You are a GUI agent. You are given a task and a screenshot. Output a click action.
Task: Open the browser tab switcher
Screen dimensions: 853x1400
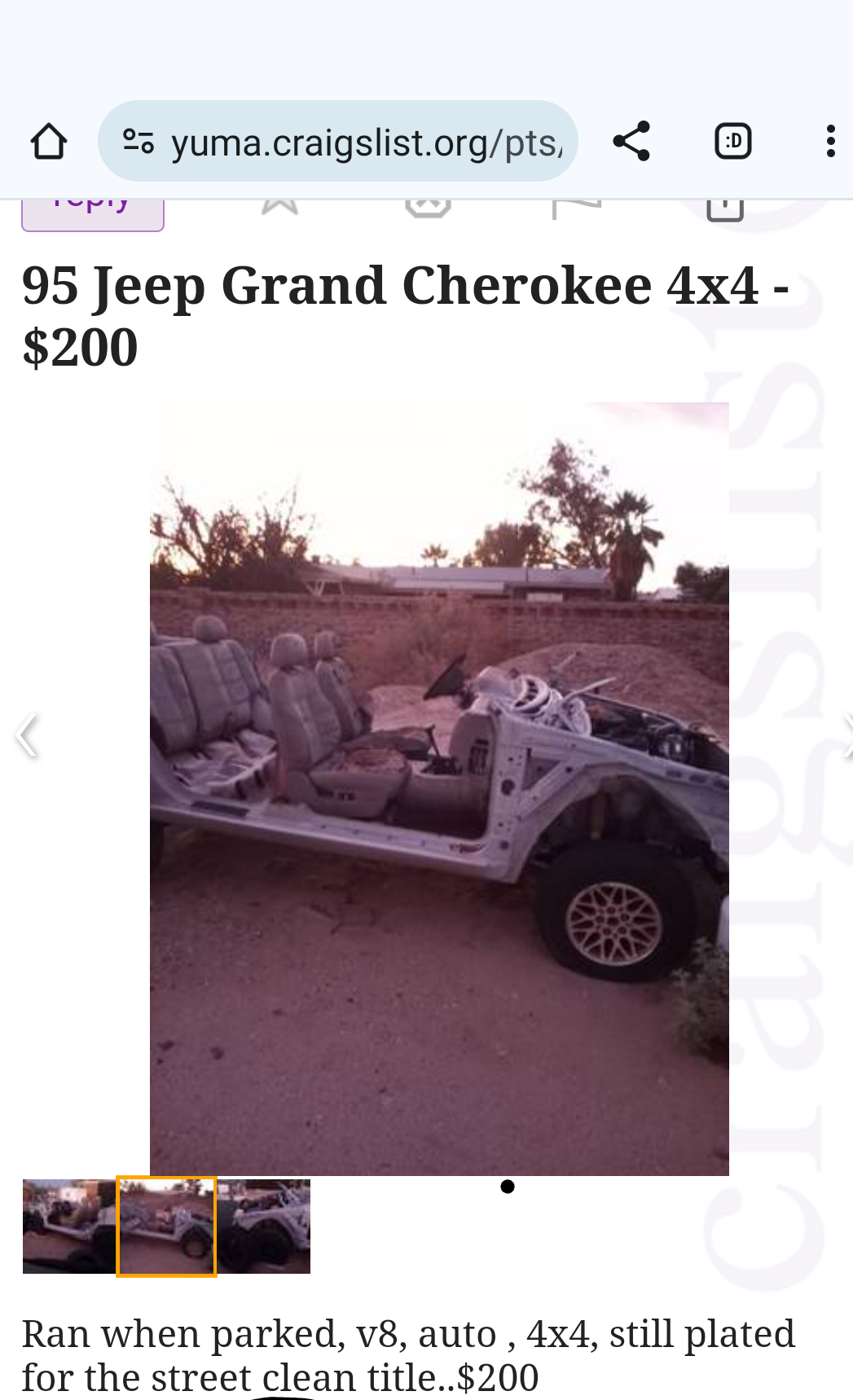(732, 142)
